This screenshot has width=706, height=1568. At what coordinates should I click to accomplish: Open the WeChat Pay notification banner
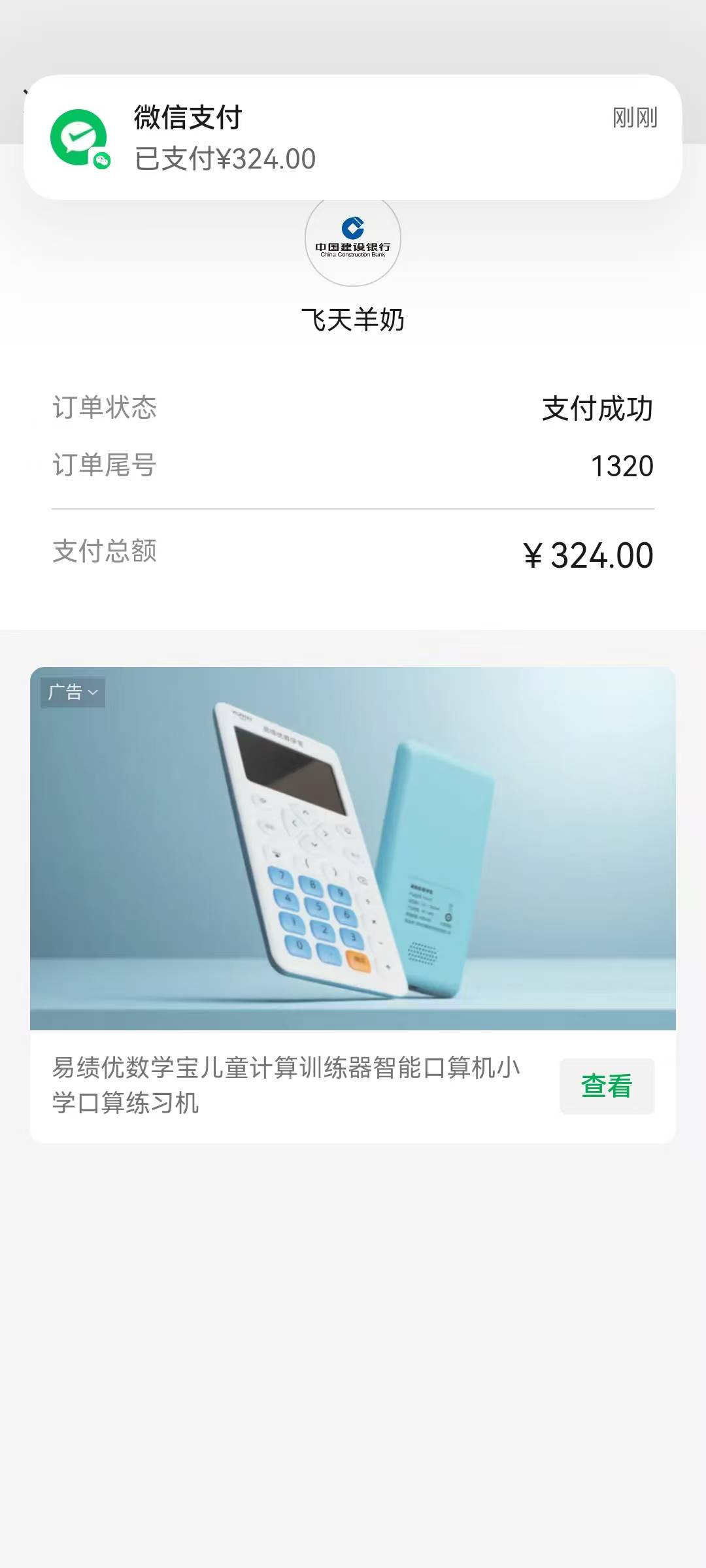[x=353, y=137]
